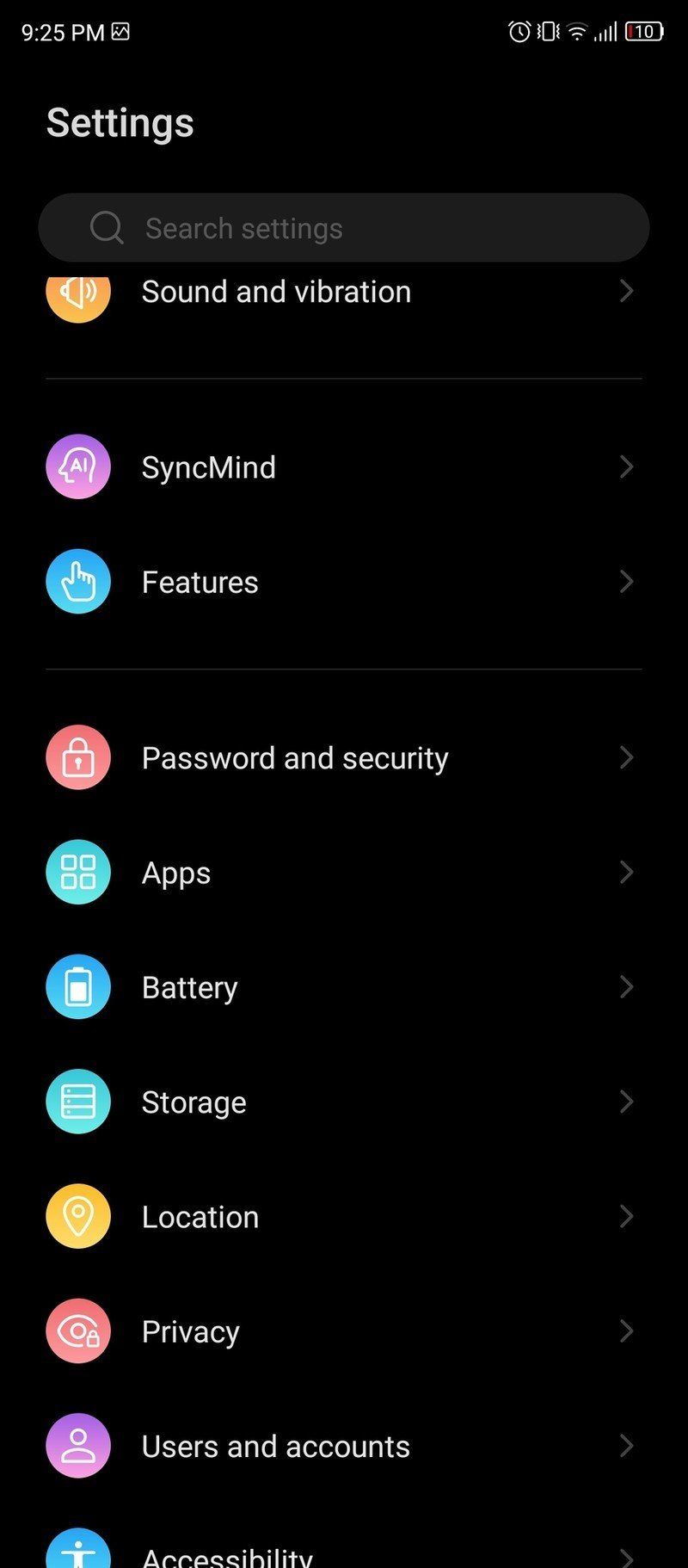Select the Location settings entry
This screenshot has height=1568, width=688.
pyautogui.click(x=344, y=1216)
